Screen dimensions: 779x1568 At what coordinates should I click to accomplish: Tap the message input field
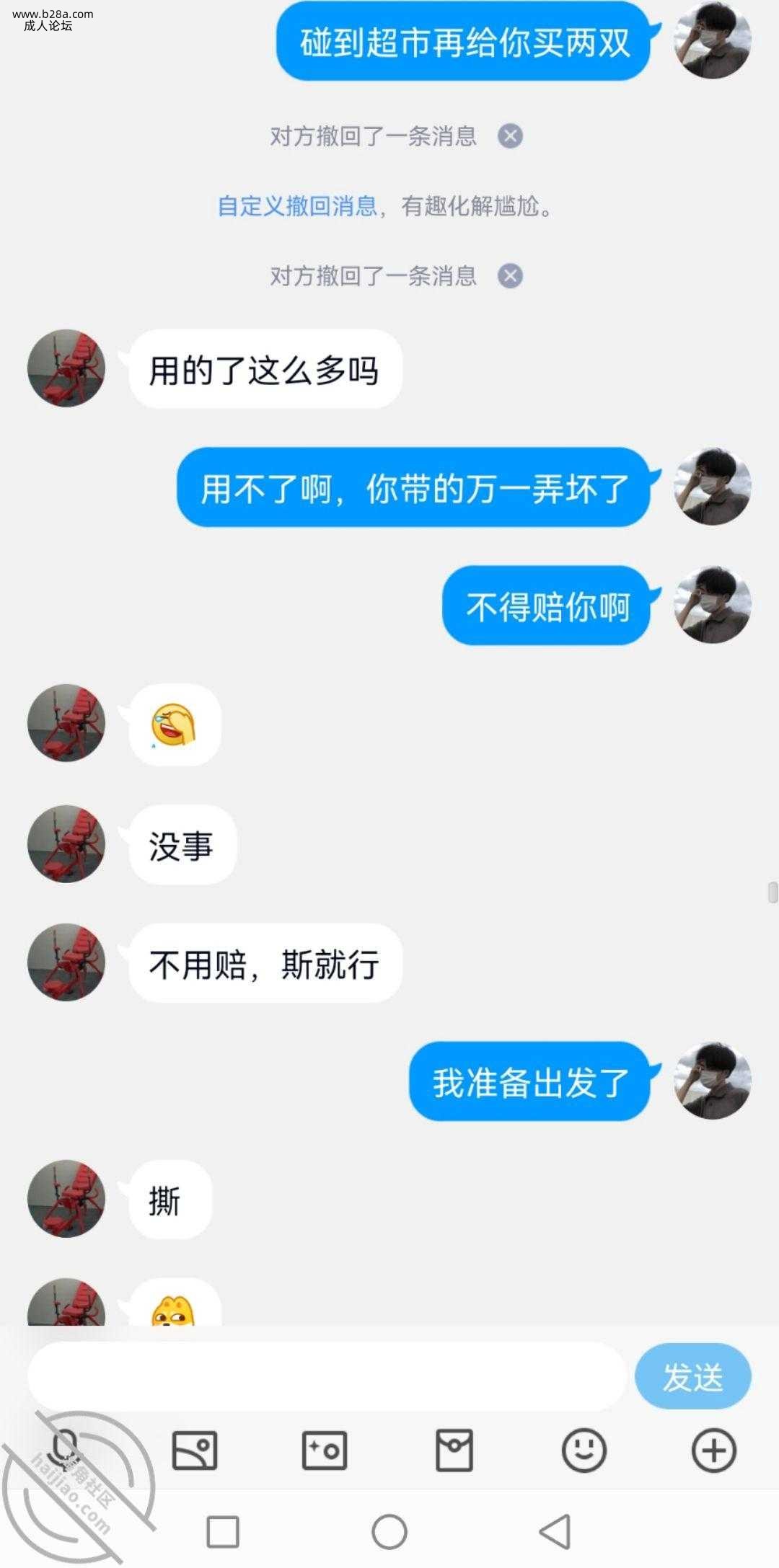[x=326, y=1376]
